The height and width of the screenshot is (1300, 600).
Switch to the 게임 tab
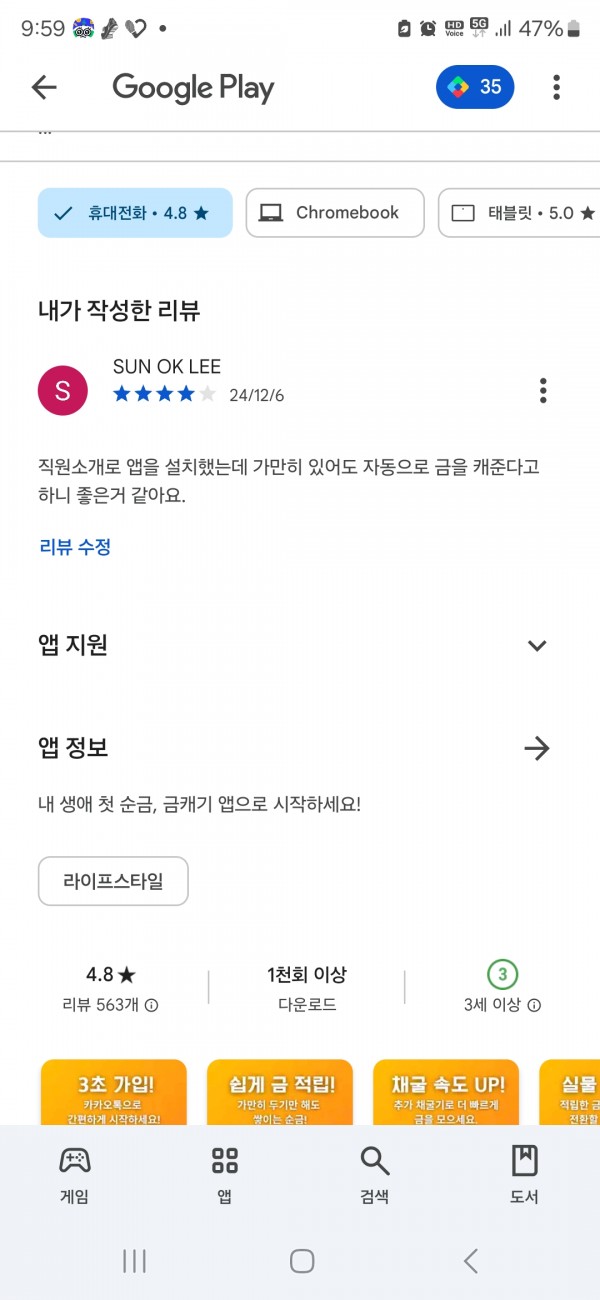click(x=75, y=1175)
